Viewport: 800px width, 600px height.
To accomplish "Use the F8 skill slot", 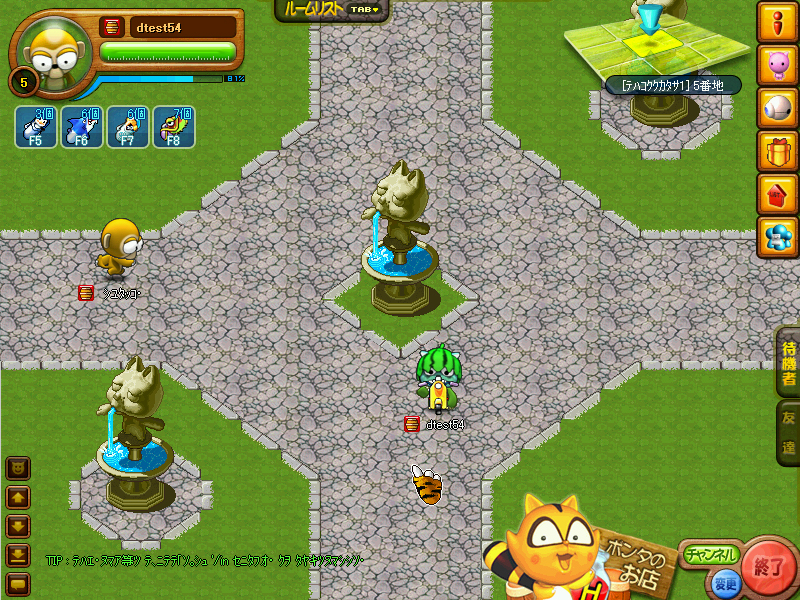I will 174,128.
